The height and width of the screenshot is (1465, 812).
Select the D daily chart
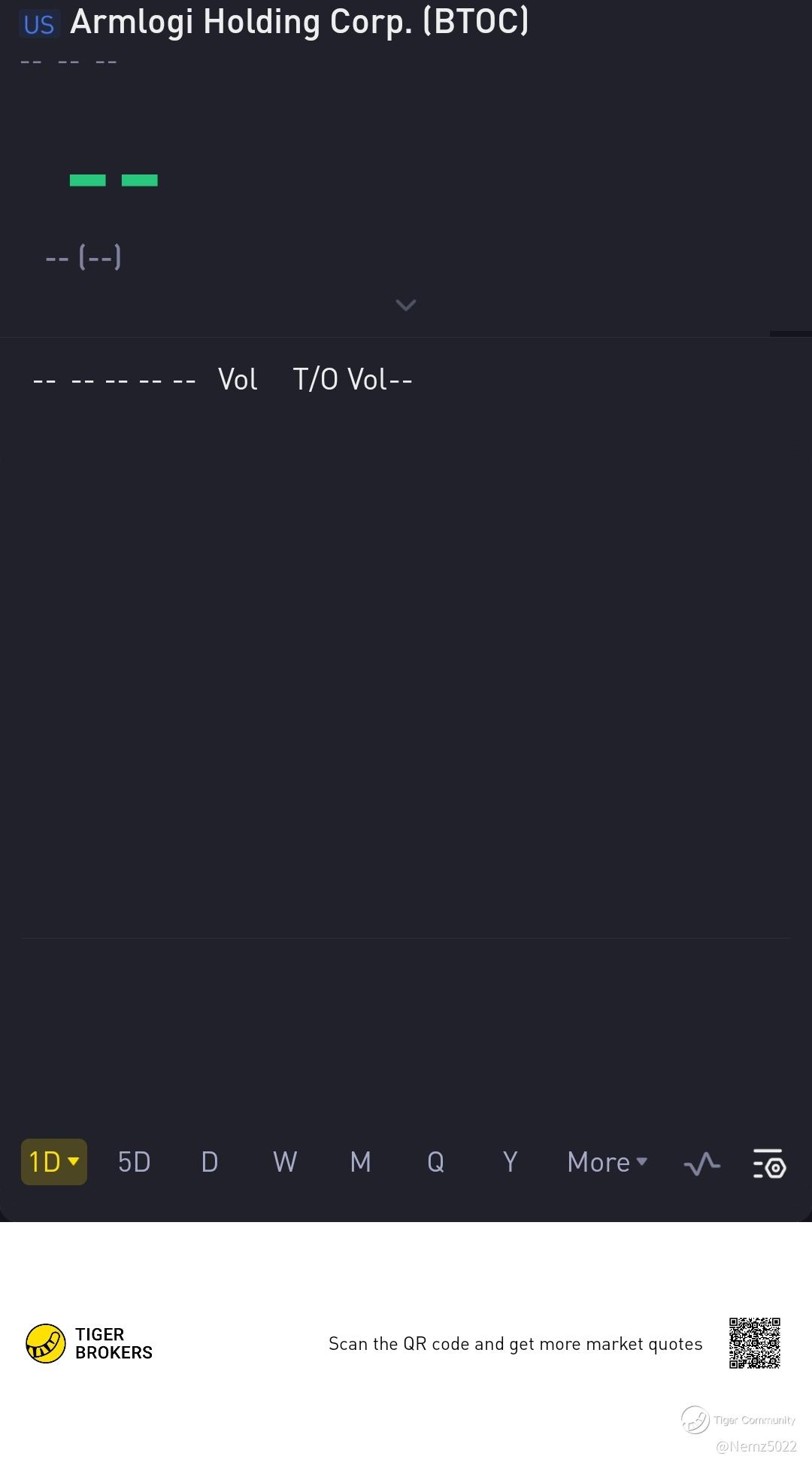210,1162
